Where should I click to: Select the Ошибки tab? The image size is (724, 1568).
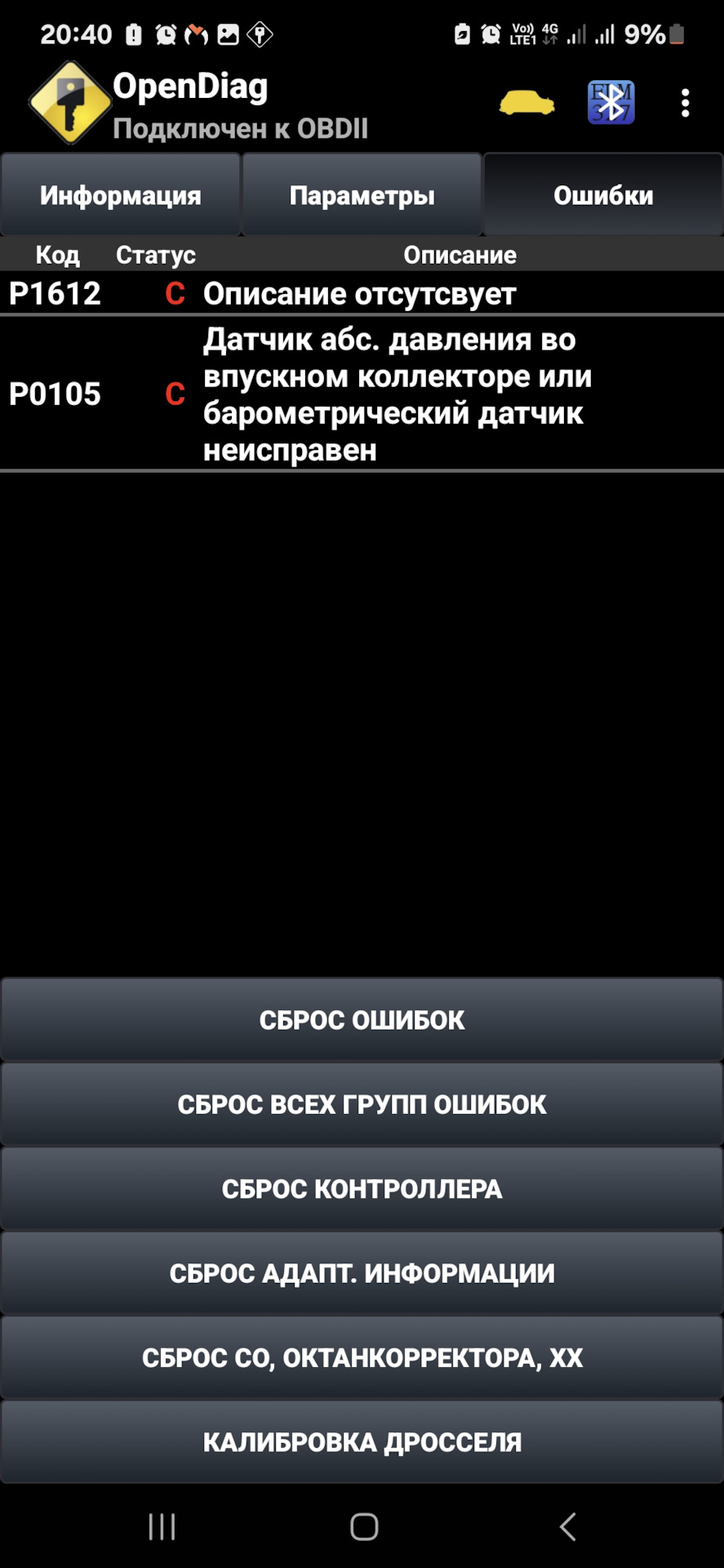click(x=603, y=195)
